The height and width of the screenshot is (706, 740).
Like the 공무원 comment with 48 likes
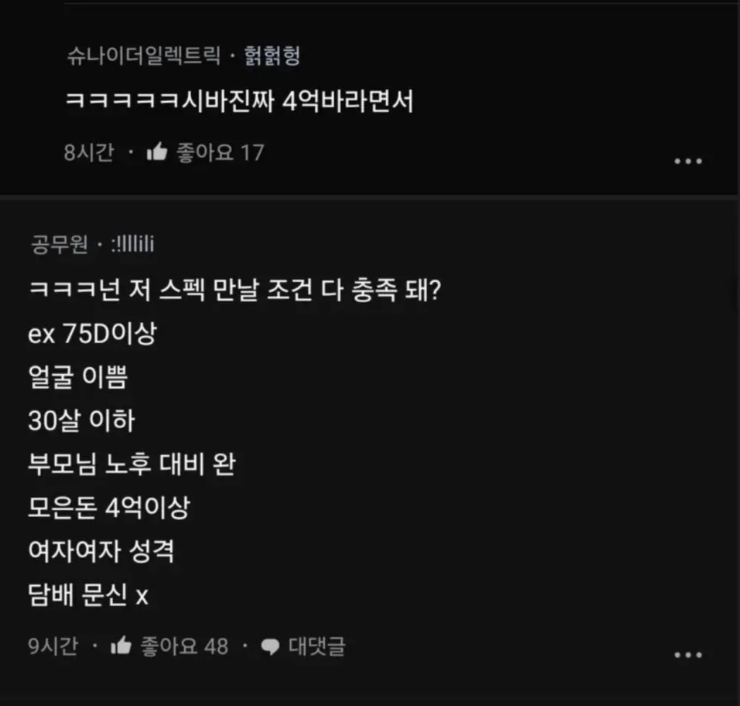[x=122, y=646]
